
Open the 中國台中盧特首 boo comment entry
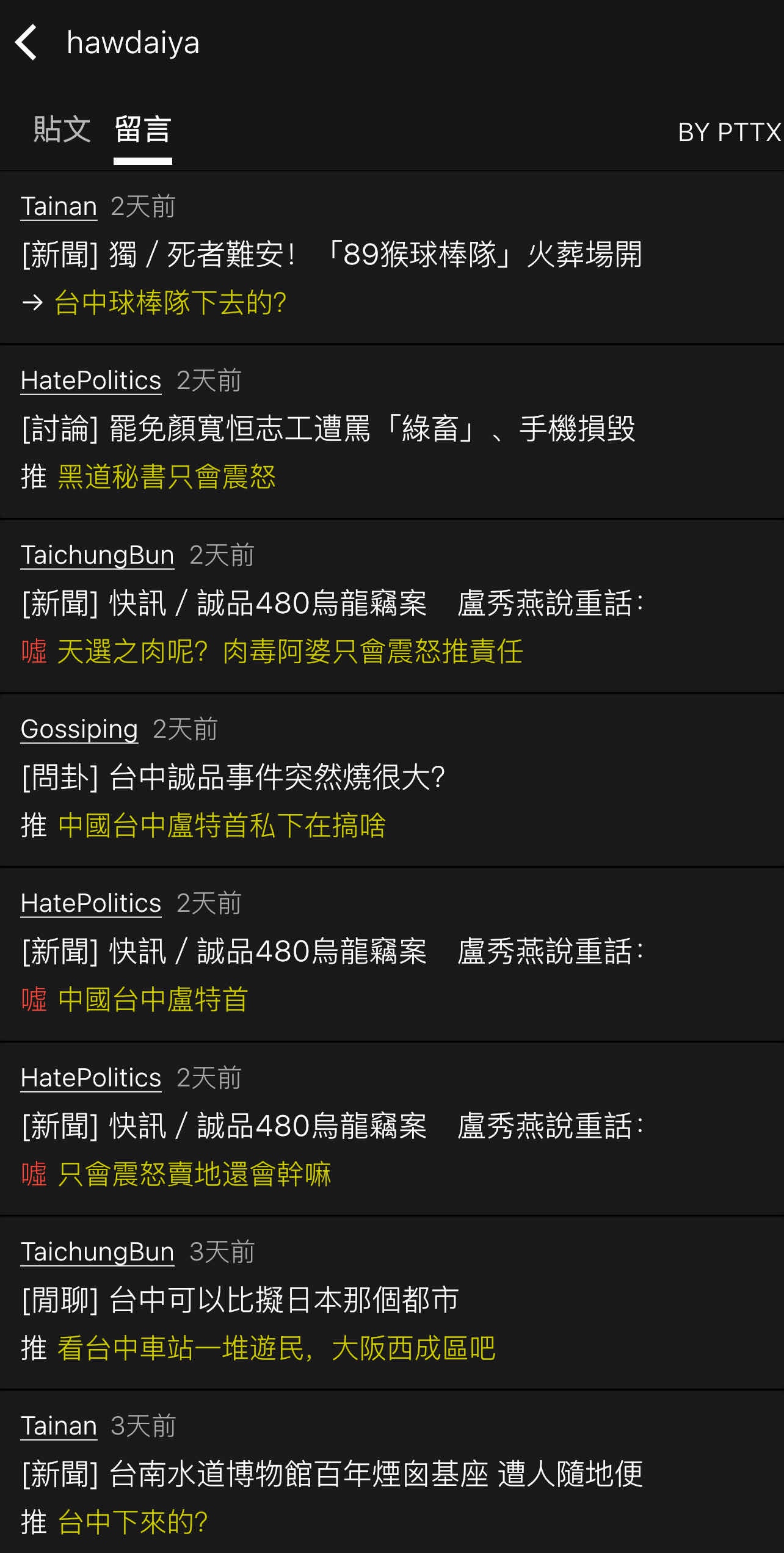click(x=153, y=1000)
